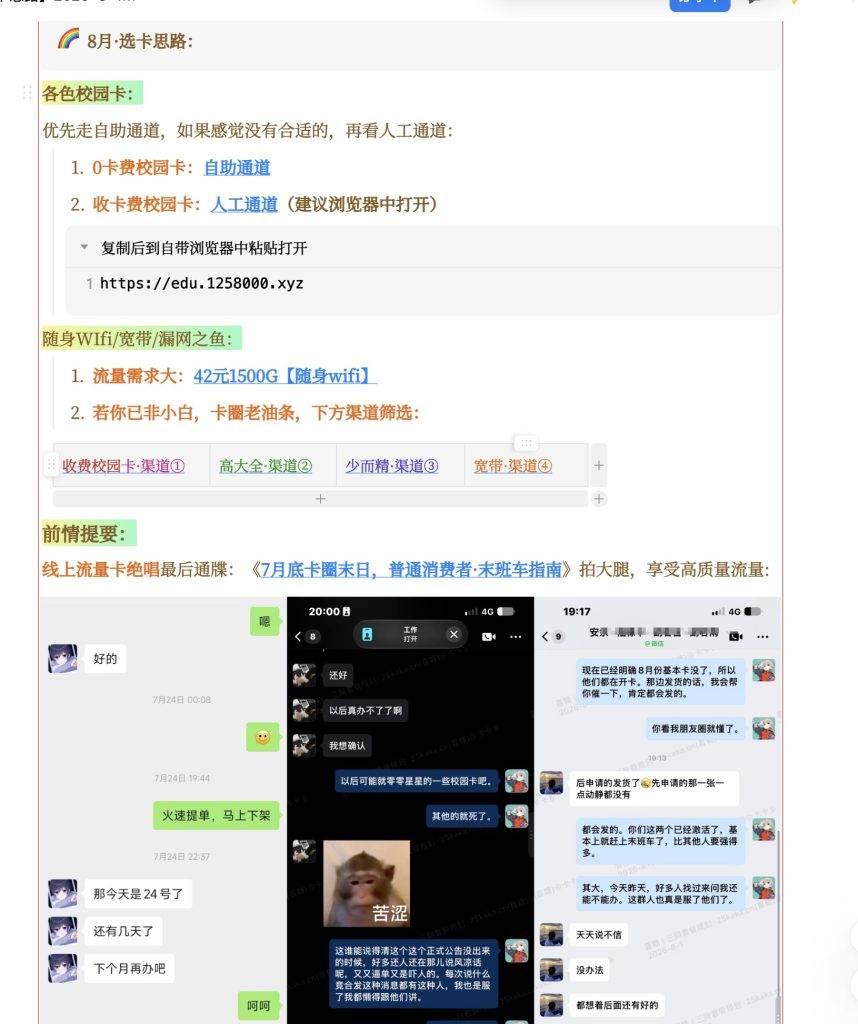
Task: View the chat screenshots image full size
Action: pyautogui.click(x=410, y=810)
